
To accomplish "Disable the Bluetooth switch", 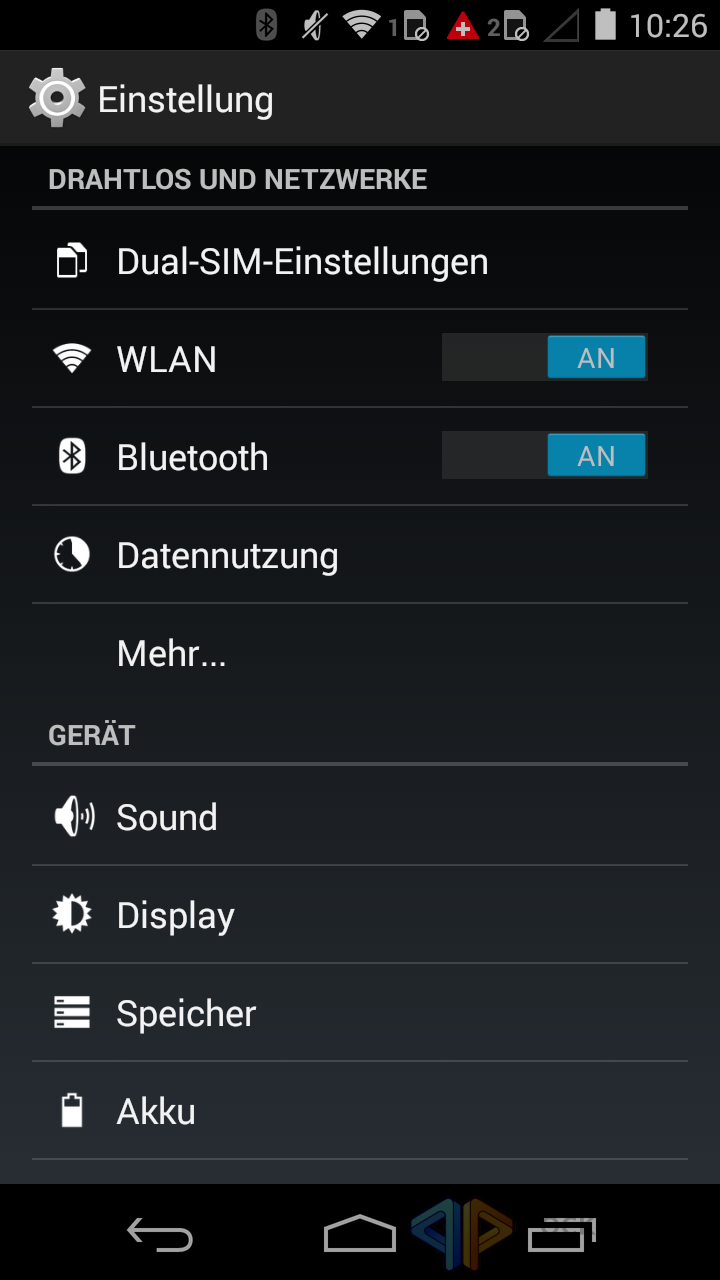I will (545, 456).
